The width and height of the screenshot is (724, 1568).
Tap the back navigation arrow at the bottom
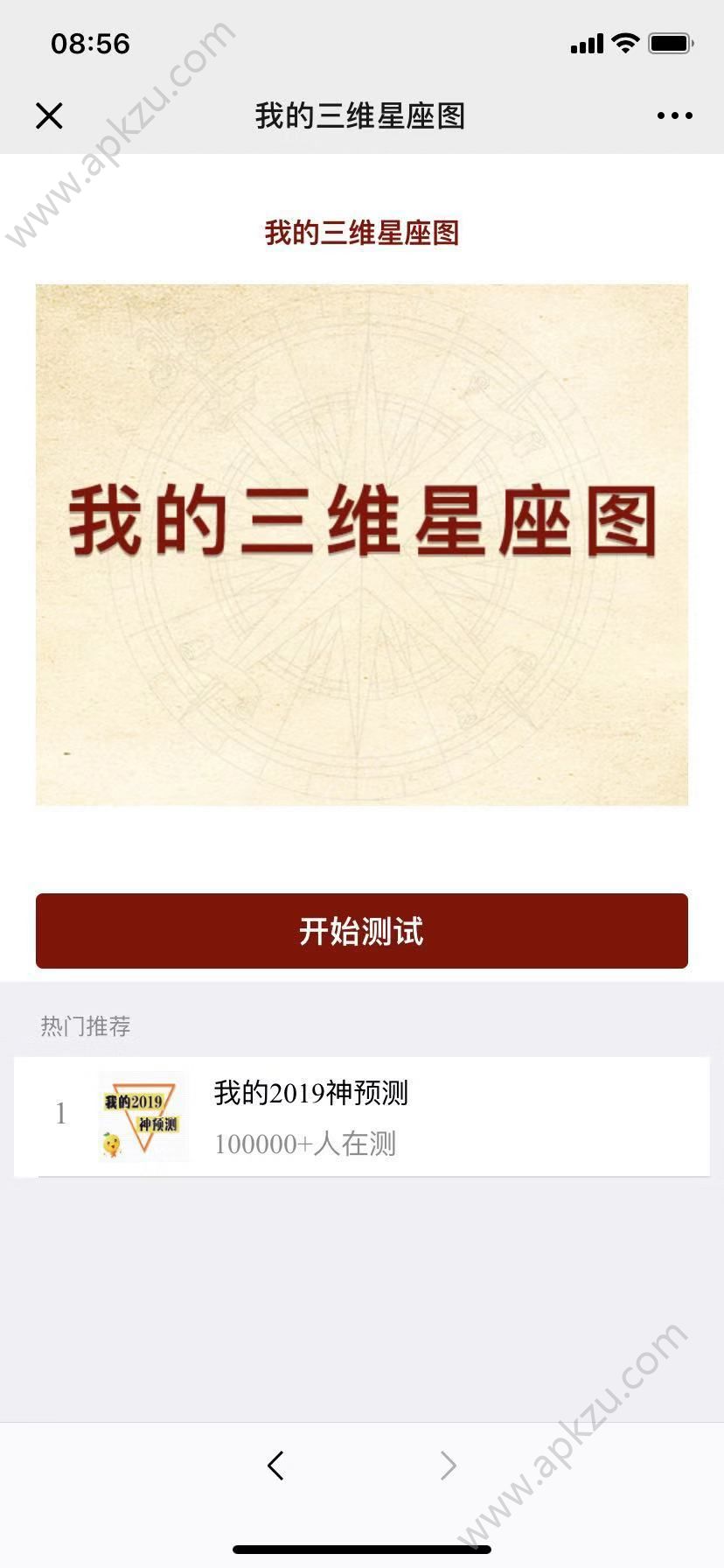tap(276, 1465)
